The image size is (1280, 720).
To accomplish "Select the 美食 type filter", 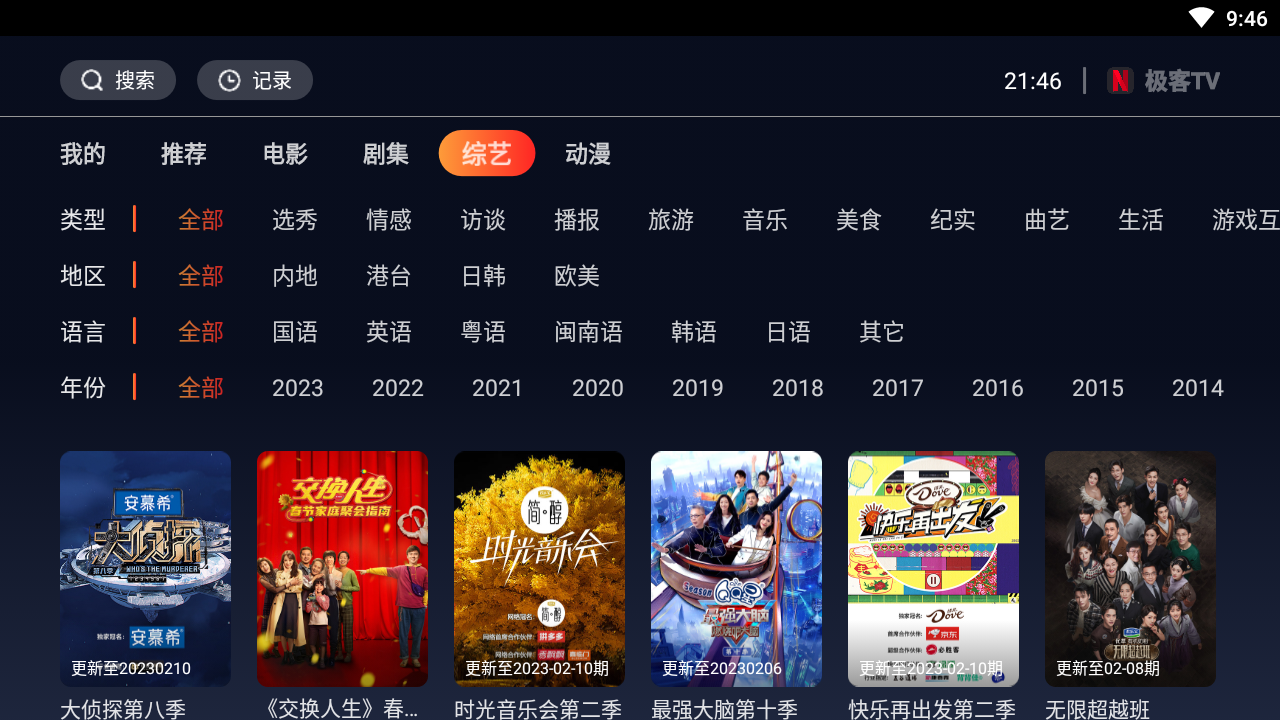I will [x=859, y=220].
